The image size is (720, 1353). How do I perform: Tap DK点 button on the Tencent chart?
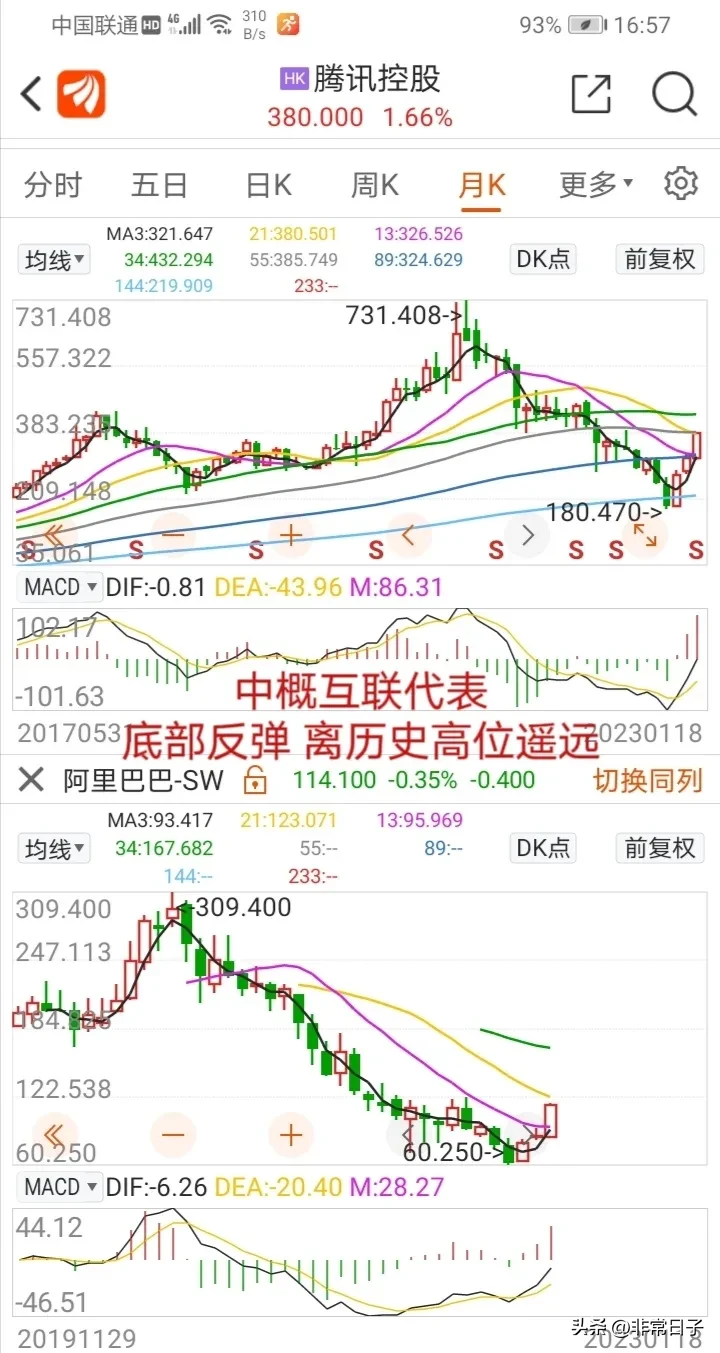[544, 259]
